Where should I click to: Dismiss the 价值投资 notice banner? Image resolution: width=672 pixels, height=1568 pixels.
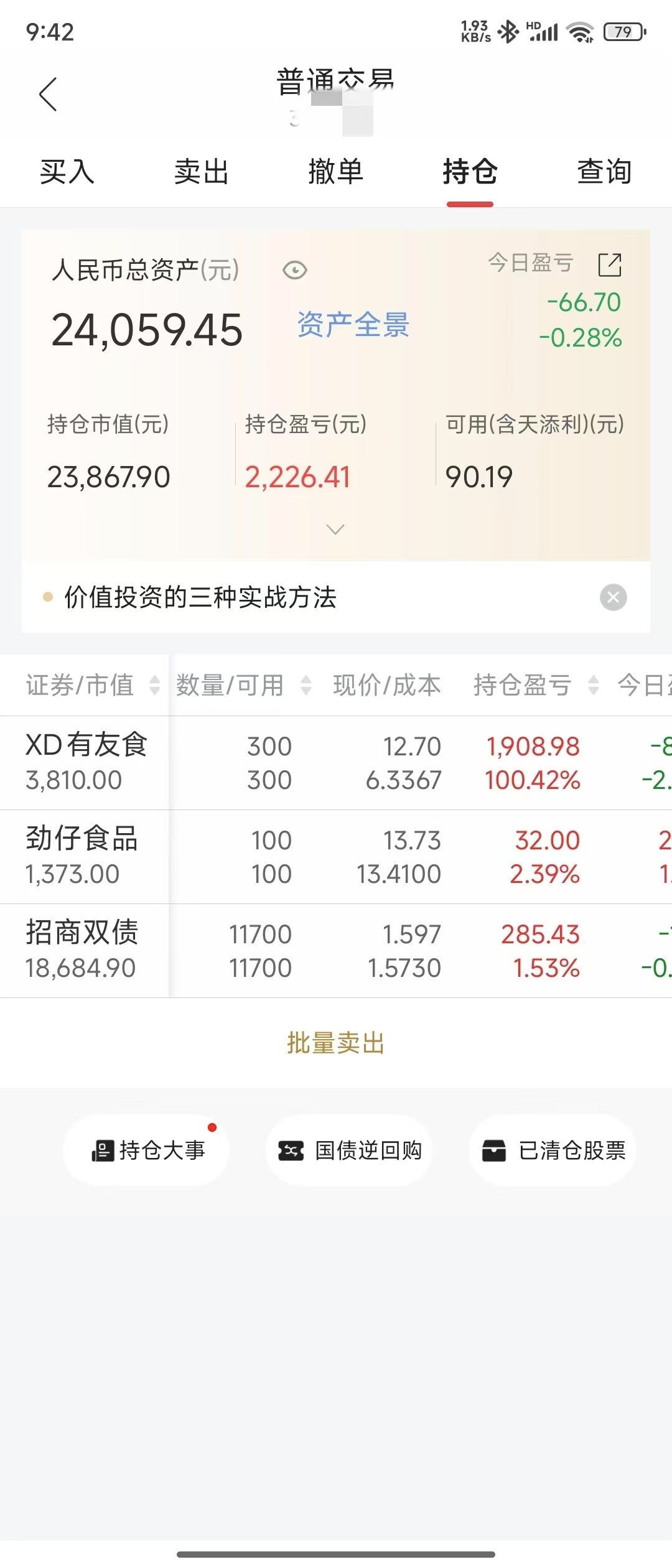[613, 597]
